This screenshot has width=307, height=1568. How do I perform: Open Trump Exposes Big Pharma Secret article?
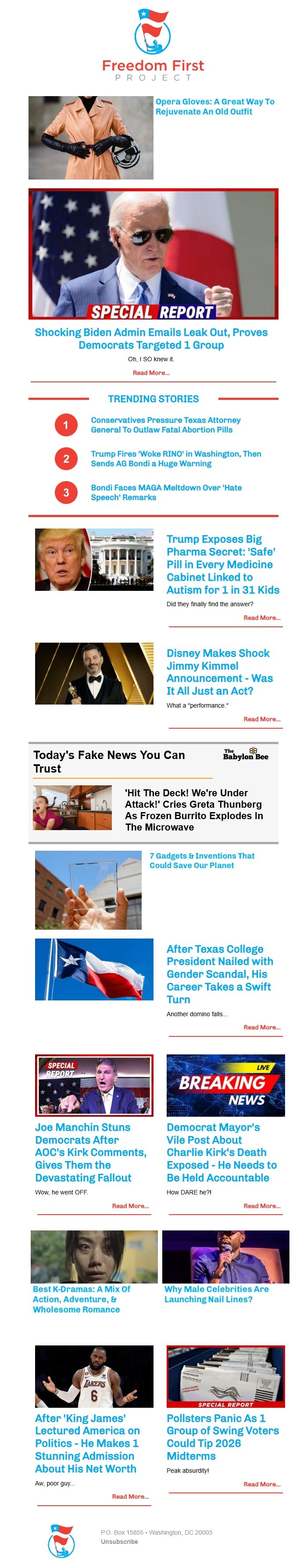pyautogui.click(x=222, y=564)
